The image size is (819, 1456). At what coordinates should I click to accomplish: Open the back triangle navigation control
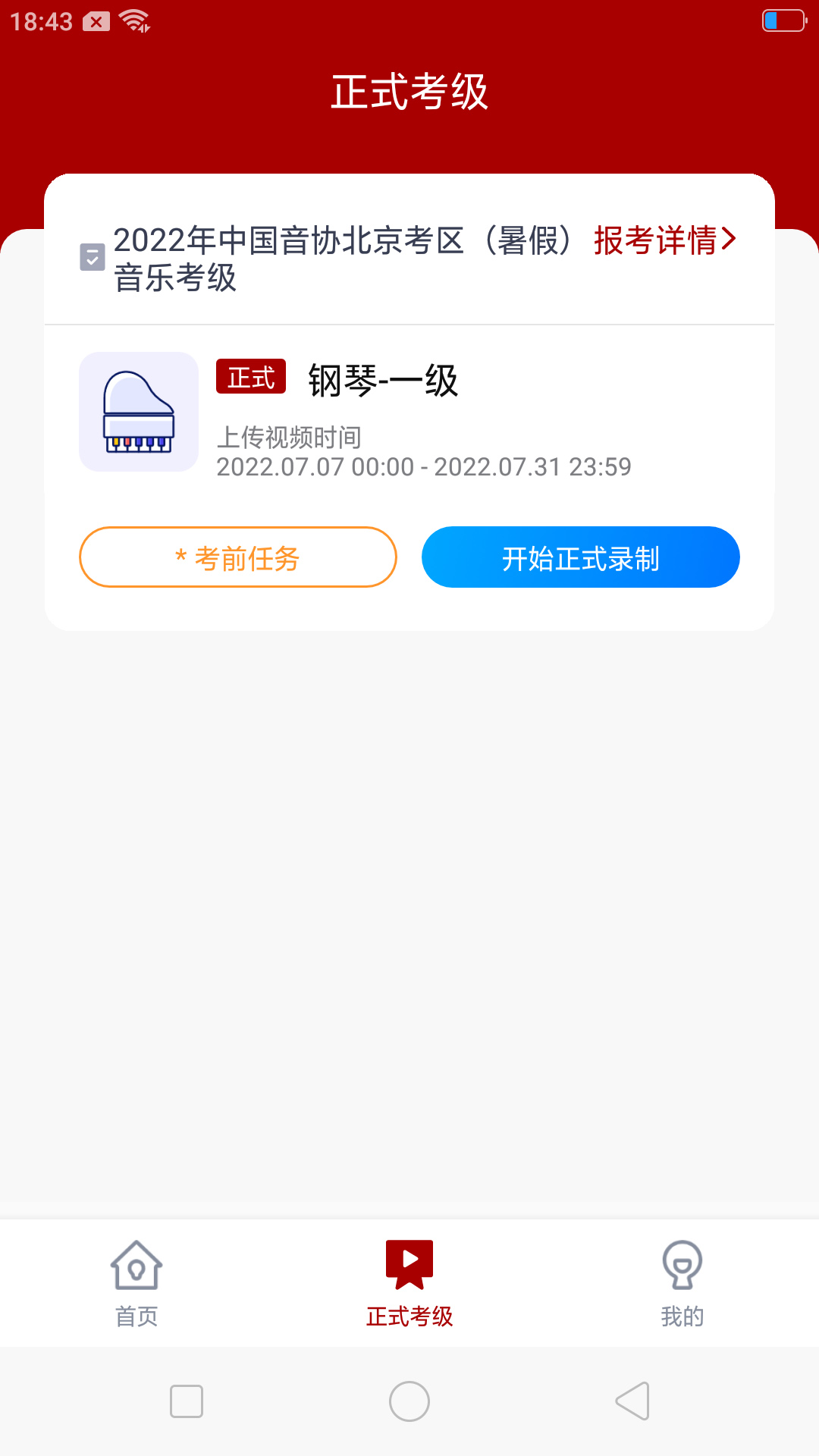click(x=632, y=1401)
